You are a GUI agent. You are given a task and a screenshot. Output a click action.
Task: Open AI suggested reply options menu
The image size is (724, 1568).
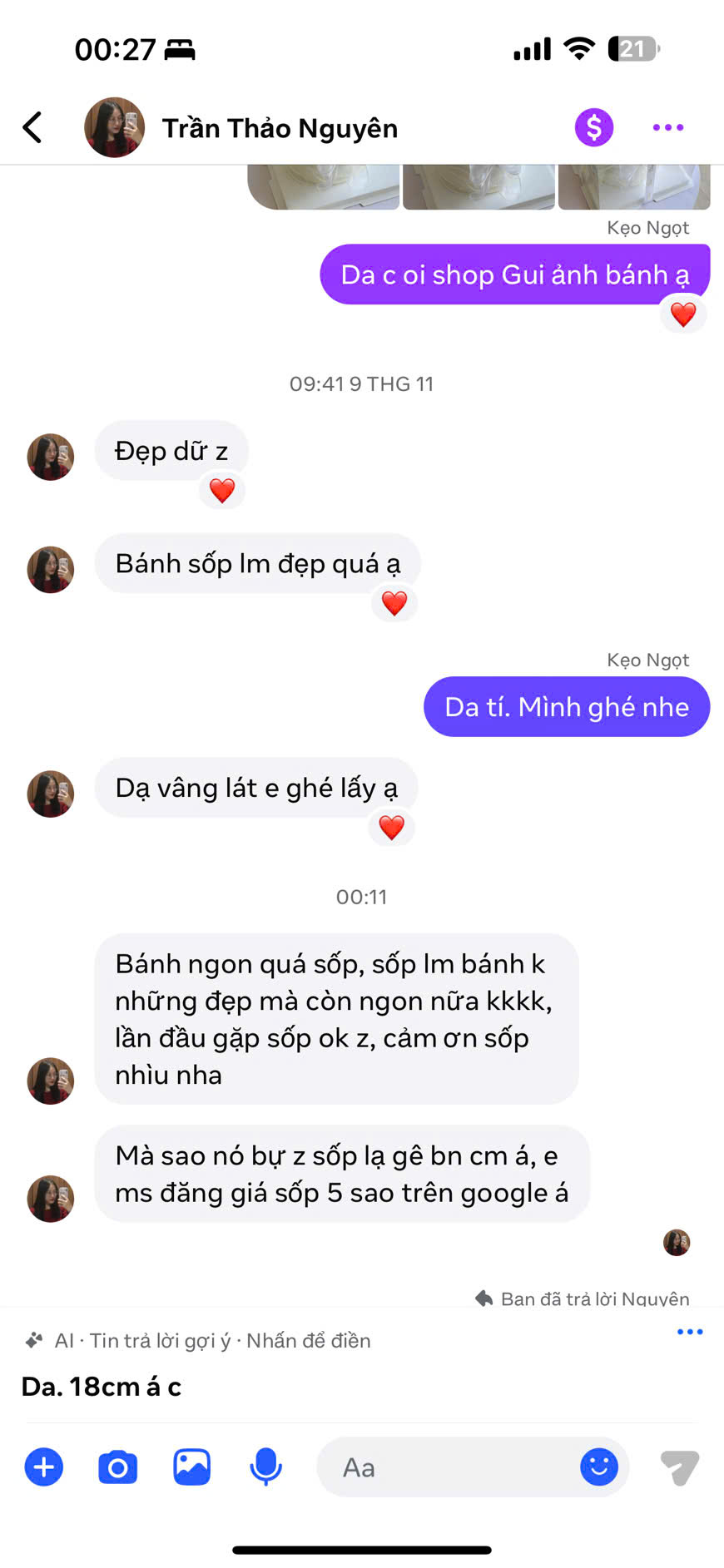(689, 1332)
